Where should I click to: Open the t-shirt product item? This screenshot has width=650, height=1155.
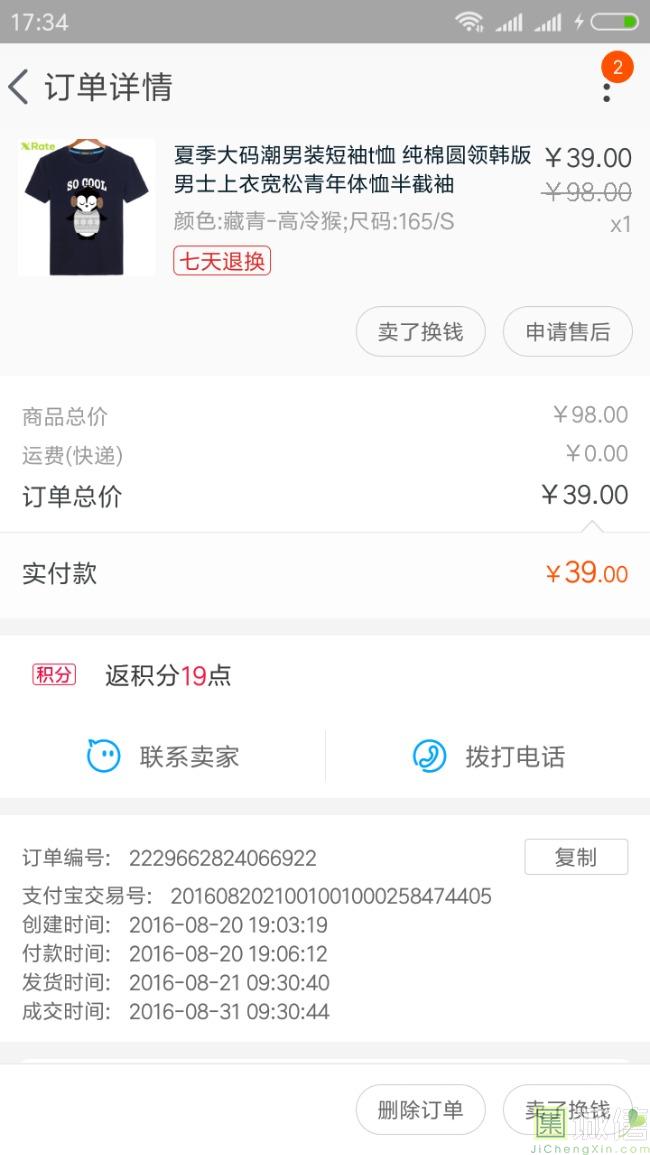(x=325, y=206)
